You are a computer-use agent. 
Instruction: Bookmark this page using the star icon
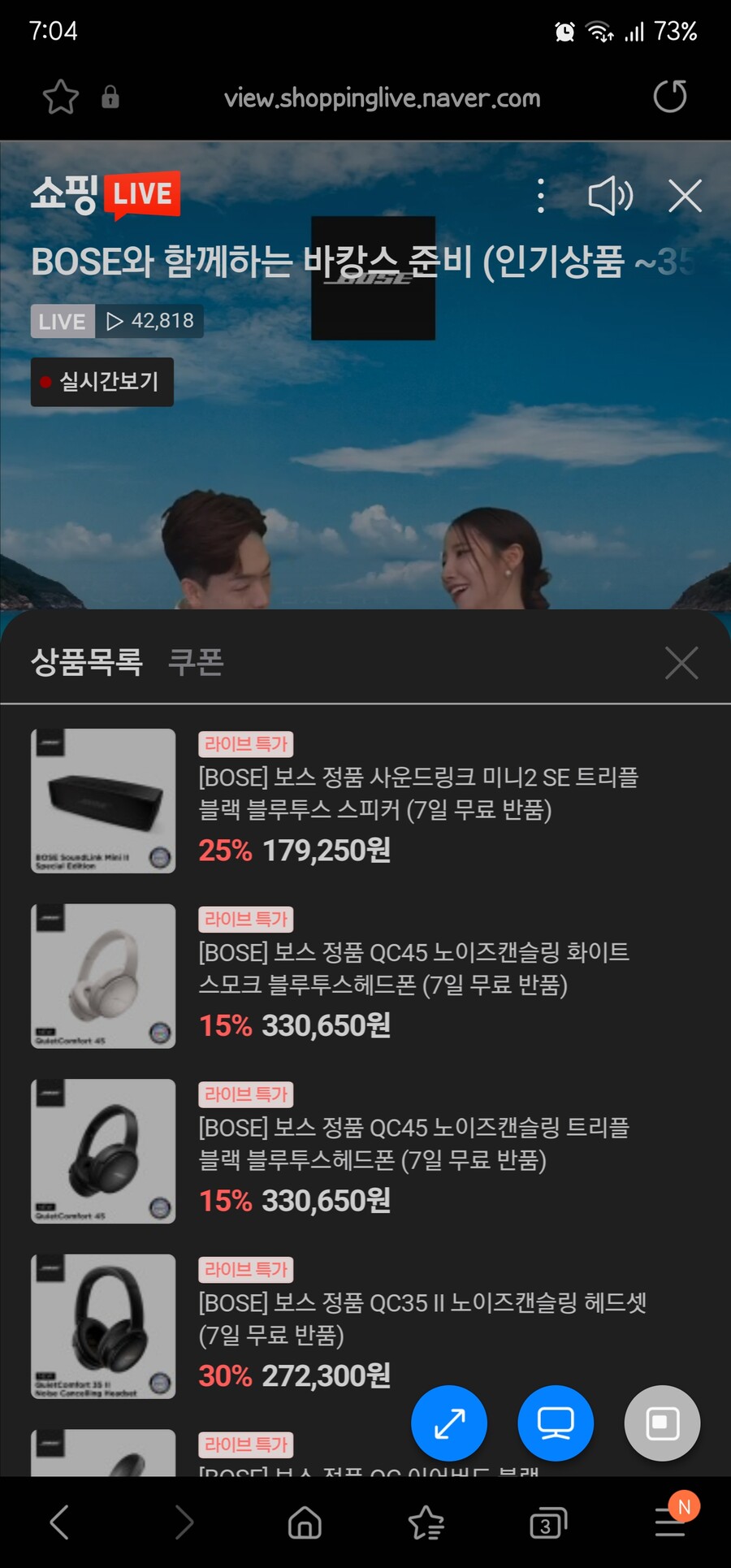(58, 97)
